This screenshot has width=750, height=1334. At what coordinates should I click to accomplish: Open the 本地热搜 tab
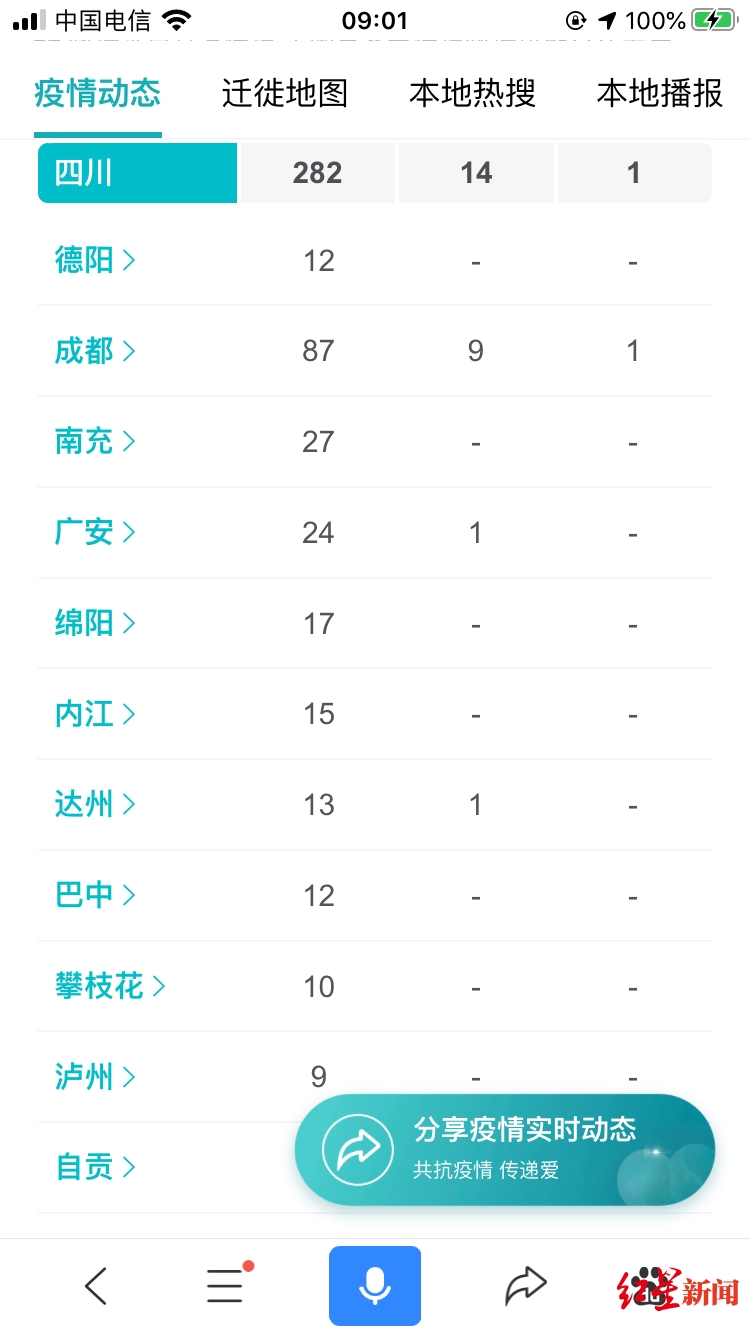point(472,94)
